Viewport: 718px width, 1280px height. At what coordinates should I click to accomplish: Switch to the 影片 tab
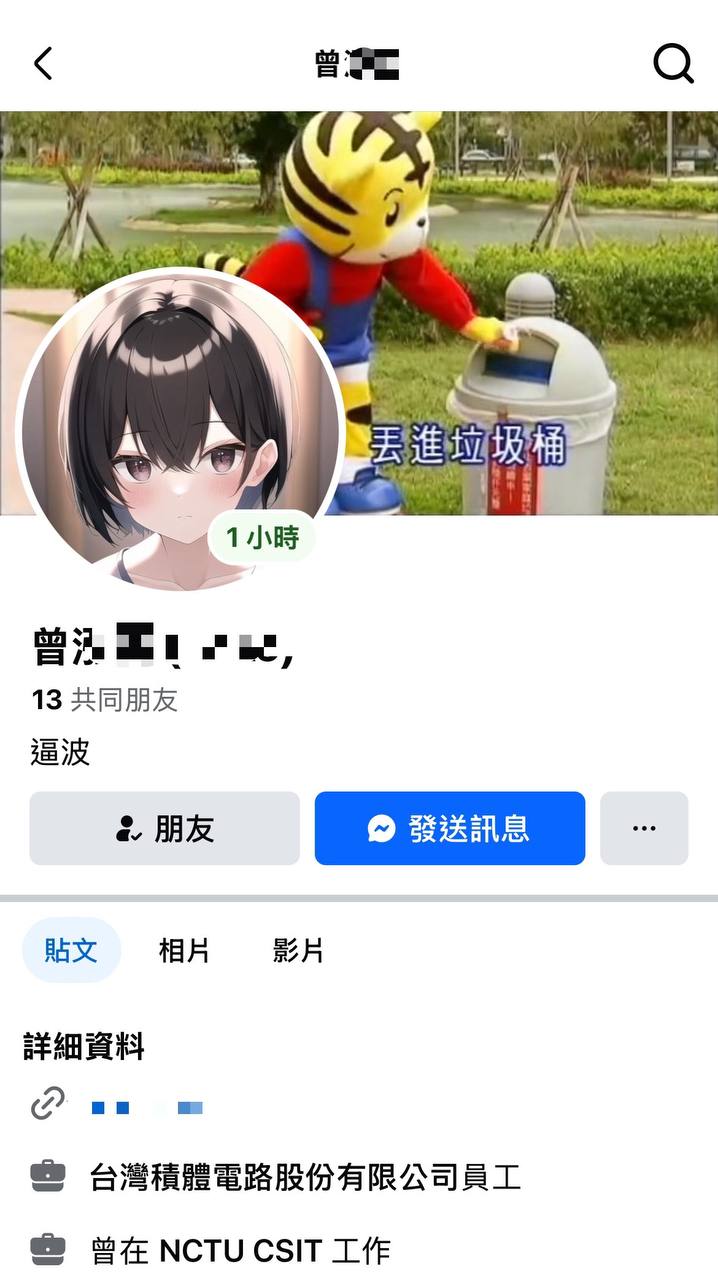tap(298, 950)
